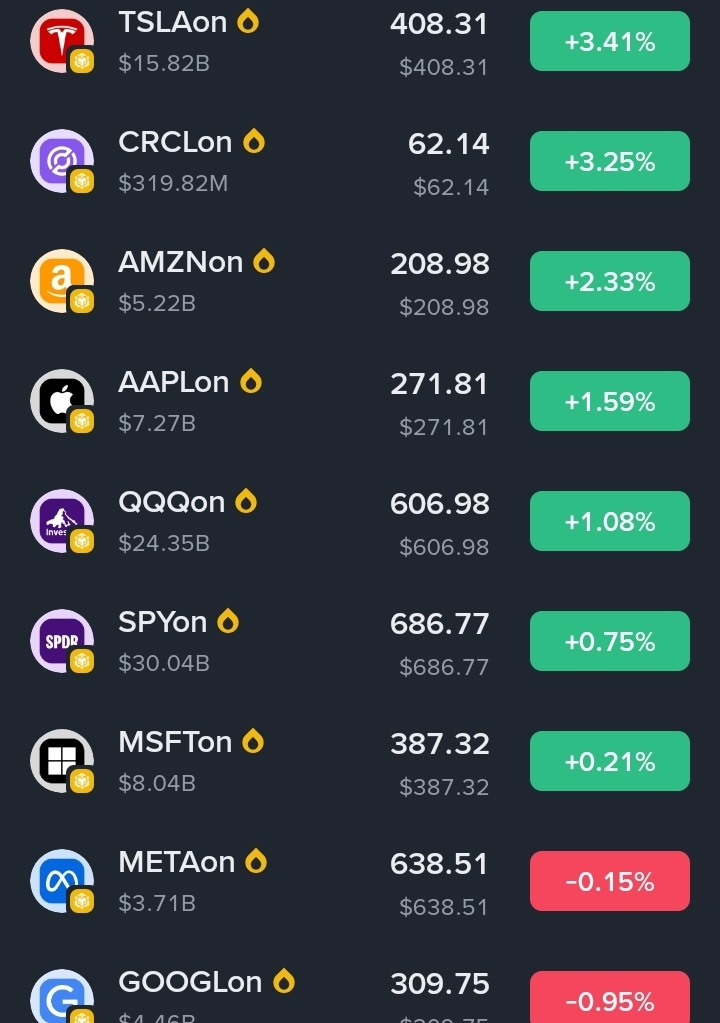The image size is (720, 1023).
Task: Open METAon token details
Action: pos(360,881)
